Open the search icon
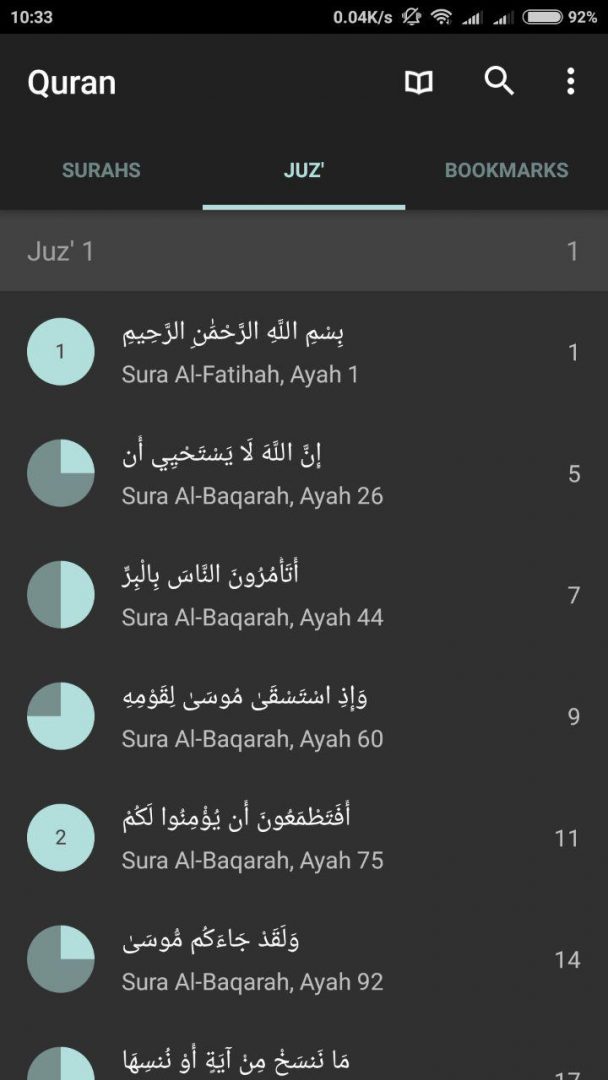The width and height of the screenshot is (608, 1080). (499, 82)
